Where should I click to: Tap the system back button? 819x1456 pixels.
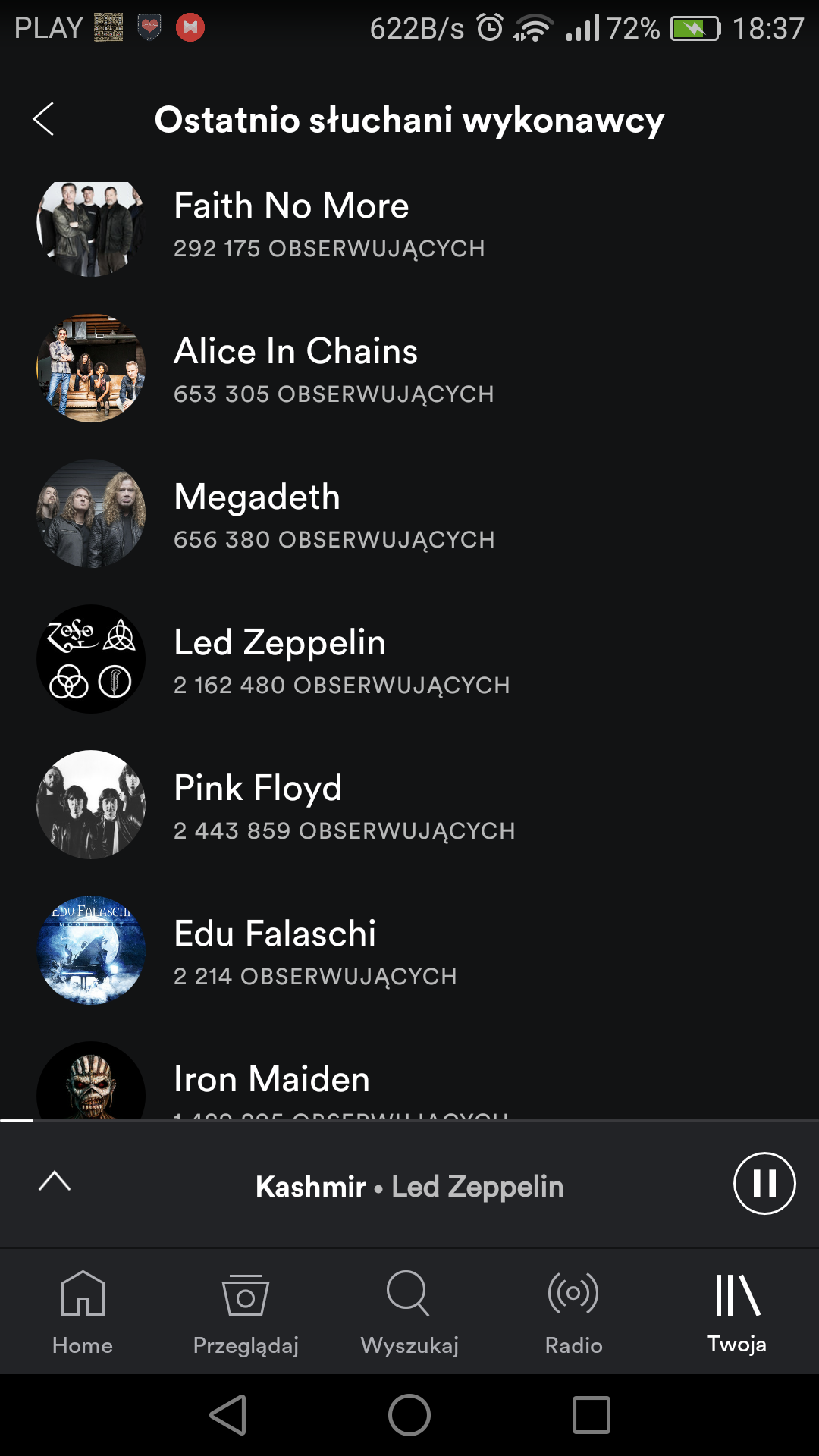[227, 1415]
